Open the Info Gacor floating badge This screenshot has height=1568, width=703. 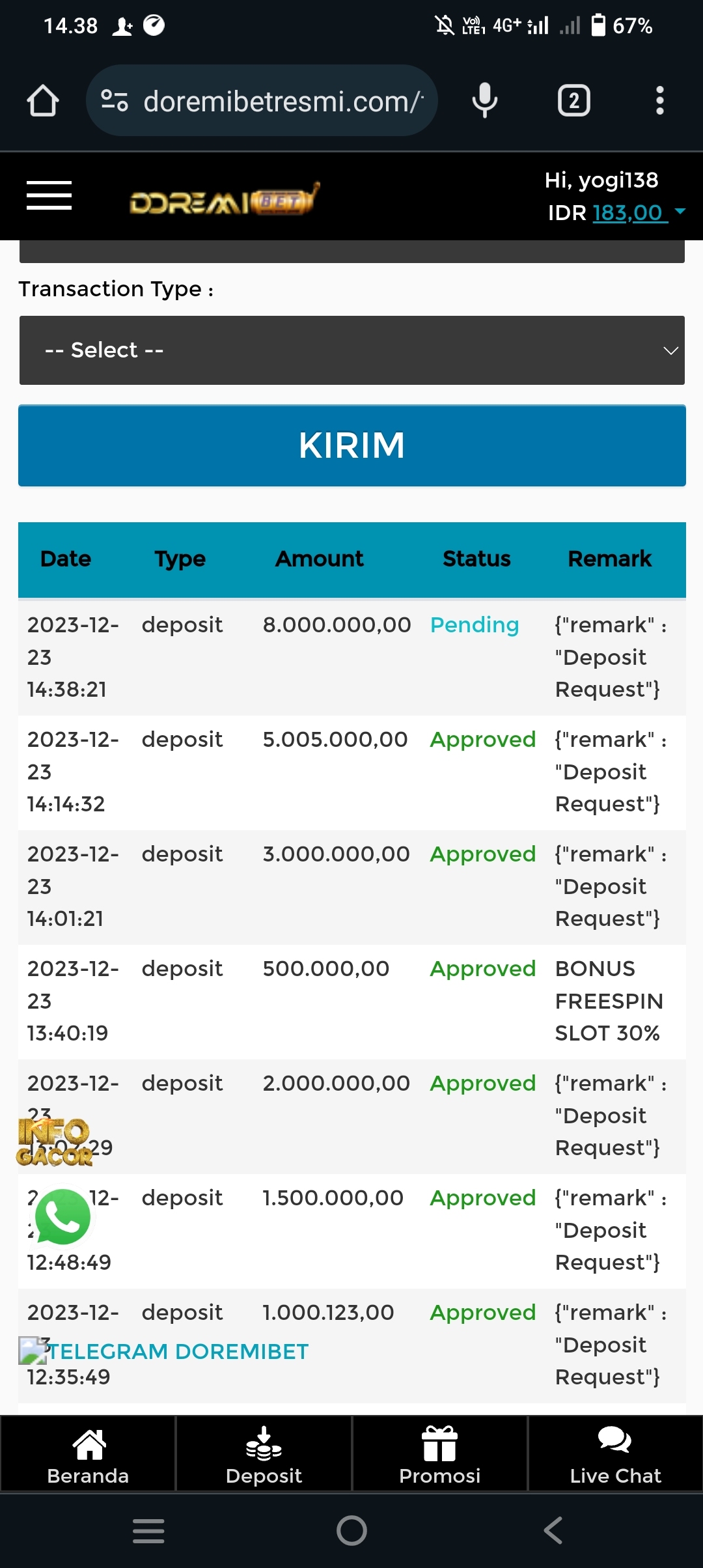[x=54, y=1141]
